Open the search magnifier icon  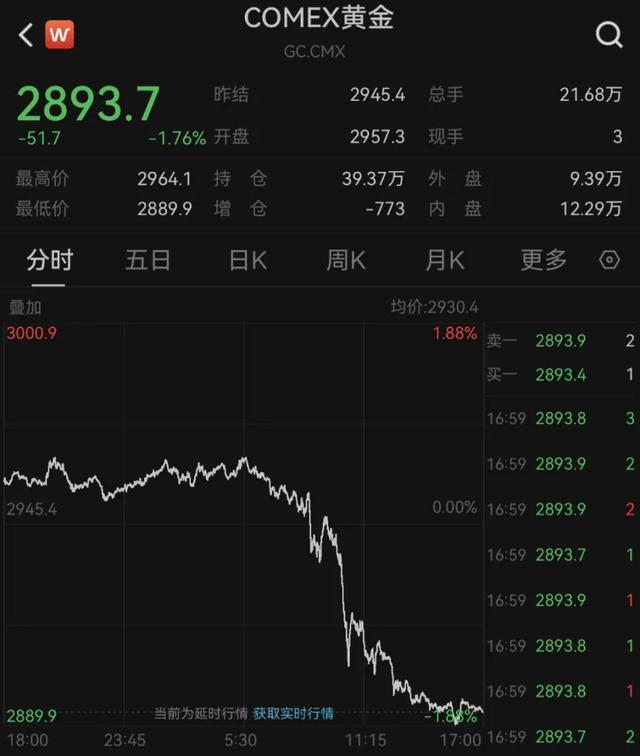click(x=609, y=35)
